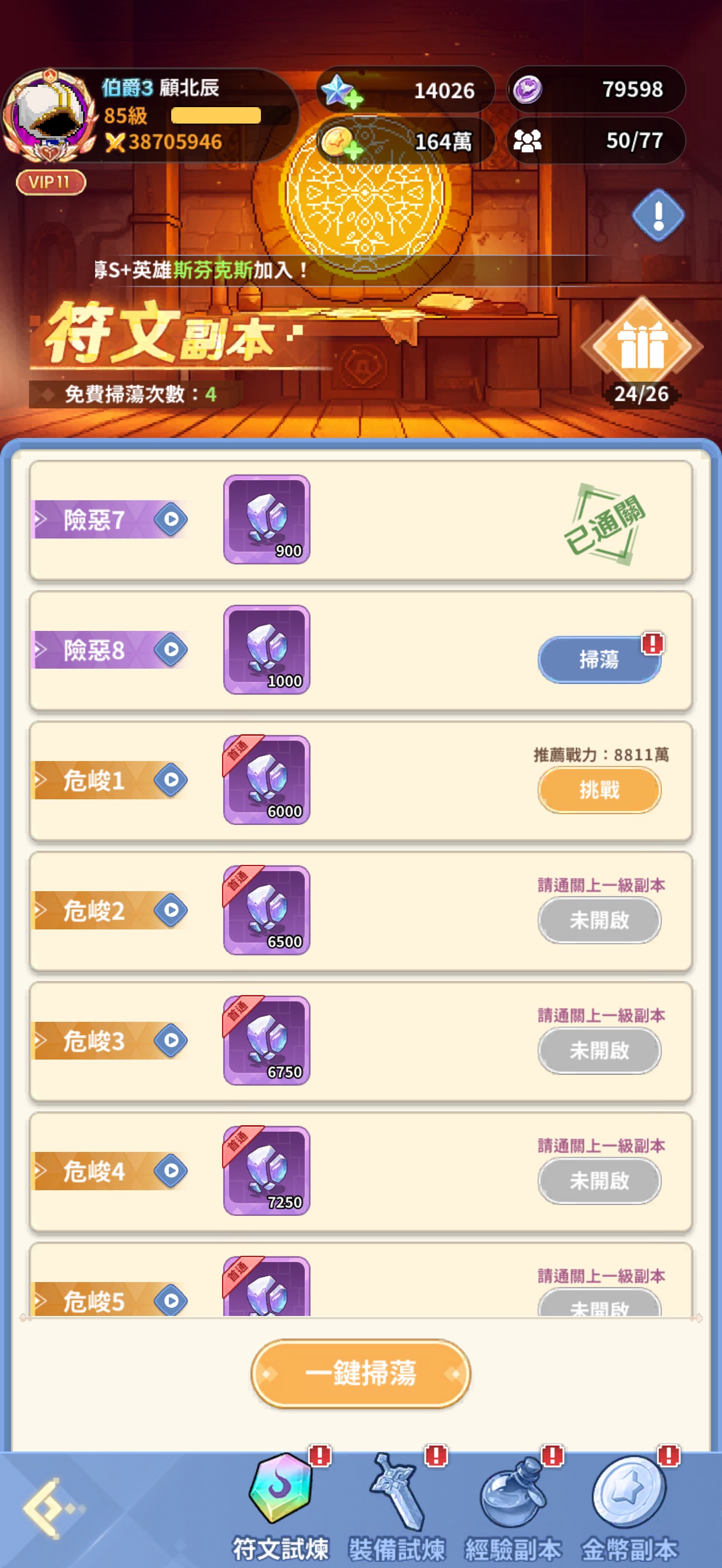This screenshot has height=1568, width=722.
Task: Tap the 掃蕩 button for 險惡8
Action: (599, 660)
